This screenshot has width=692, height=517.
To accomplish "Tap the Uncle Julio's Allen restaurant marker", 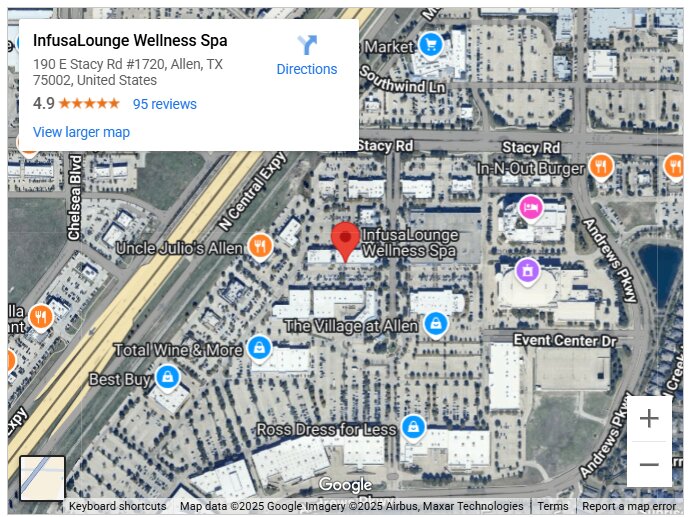I will pos(260,245).
